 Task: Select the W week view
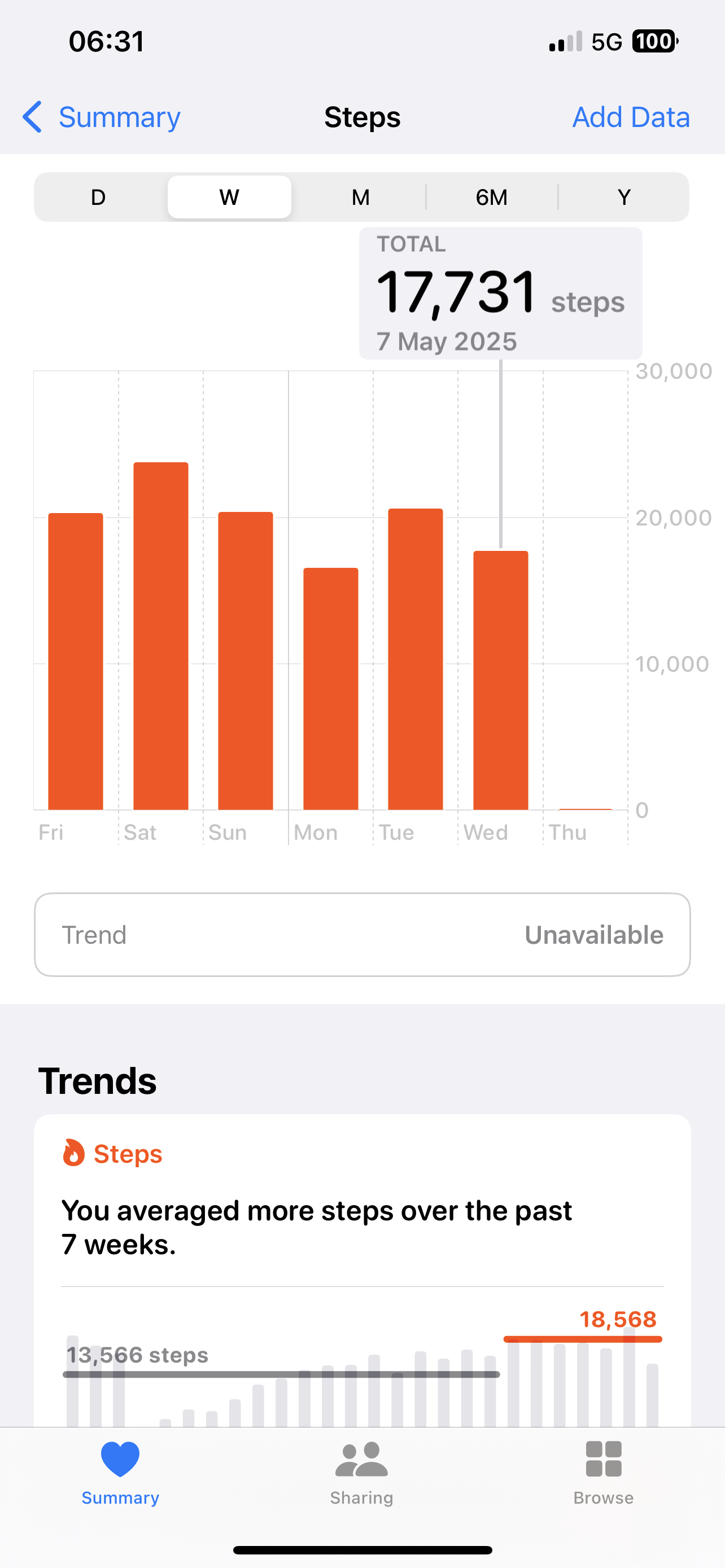[229, 197]
